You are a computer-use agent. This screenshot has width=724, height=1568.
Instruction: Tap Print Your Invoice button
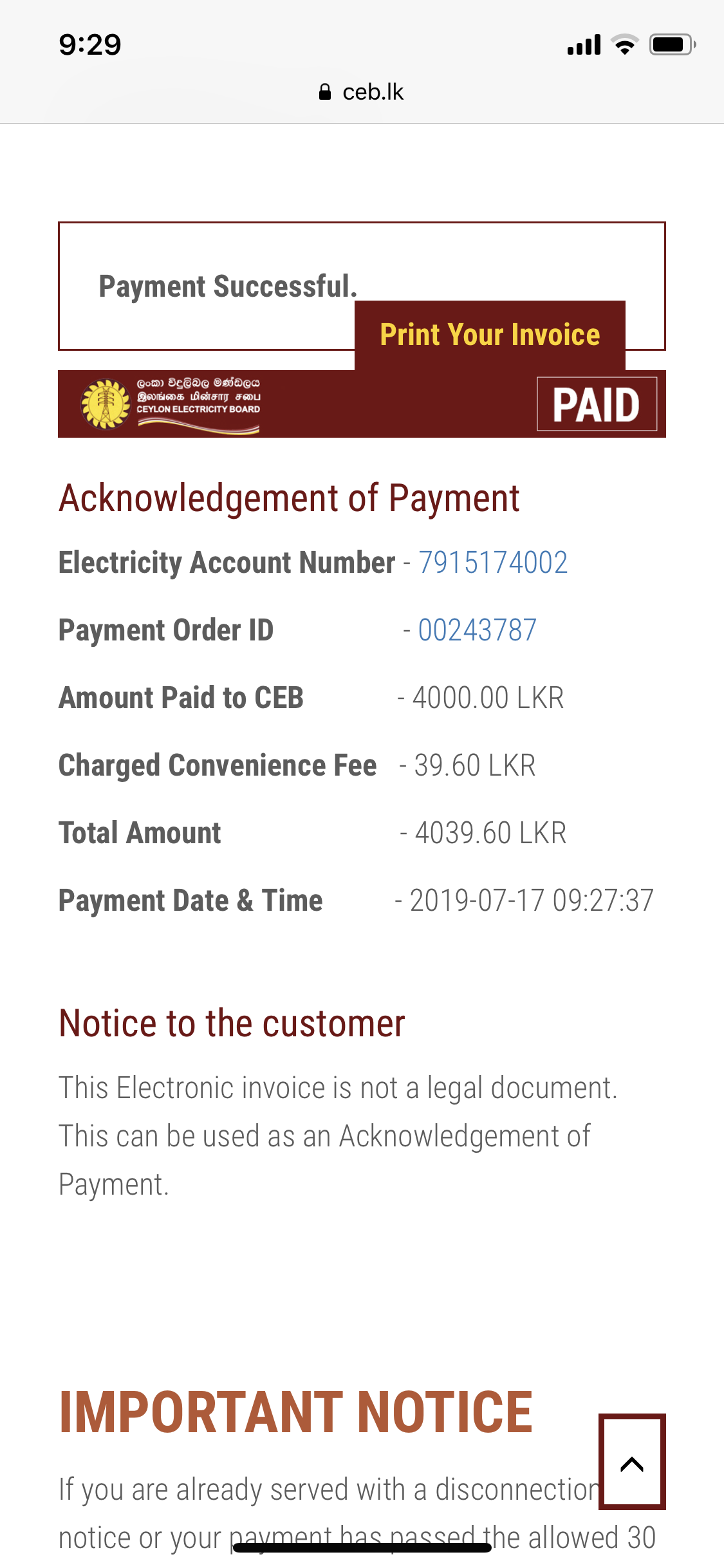pyautogui.click(x=490, y=335)
